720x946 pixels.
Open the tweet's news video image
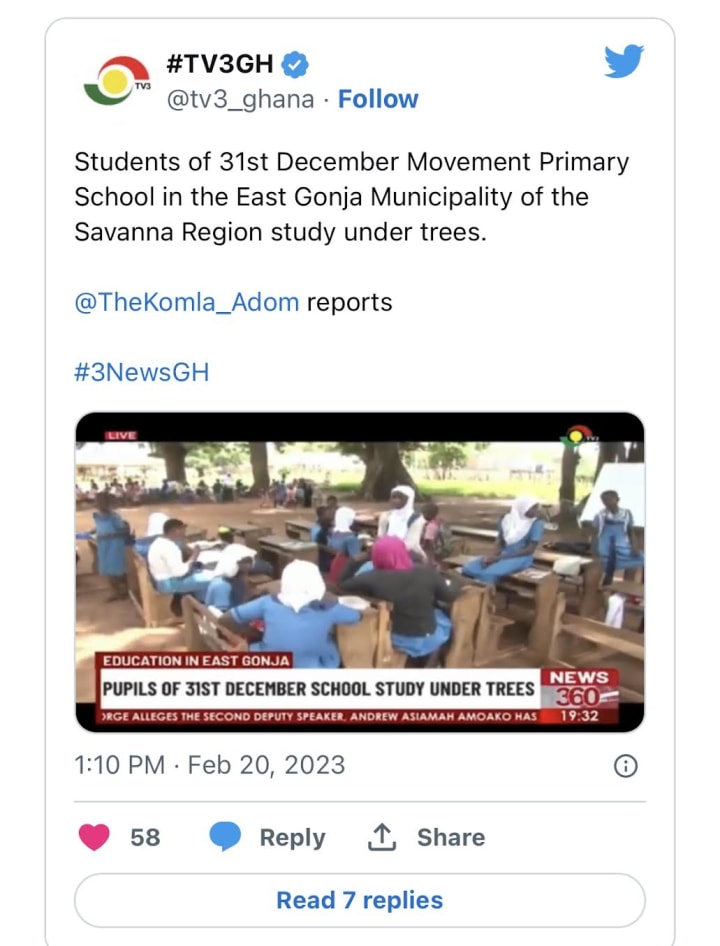[360, 571]
